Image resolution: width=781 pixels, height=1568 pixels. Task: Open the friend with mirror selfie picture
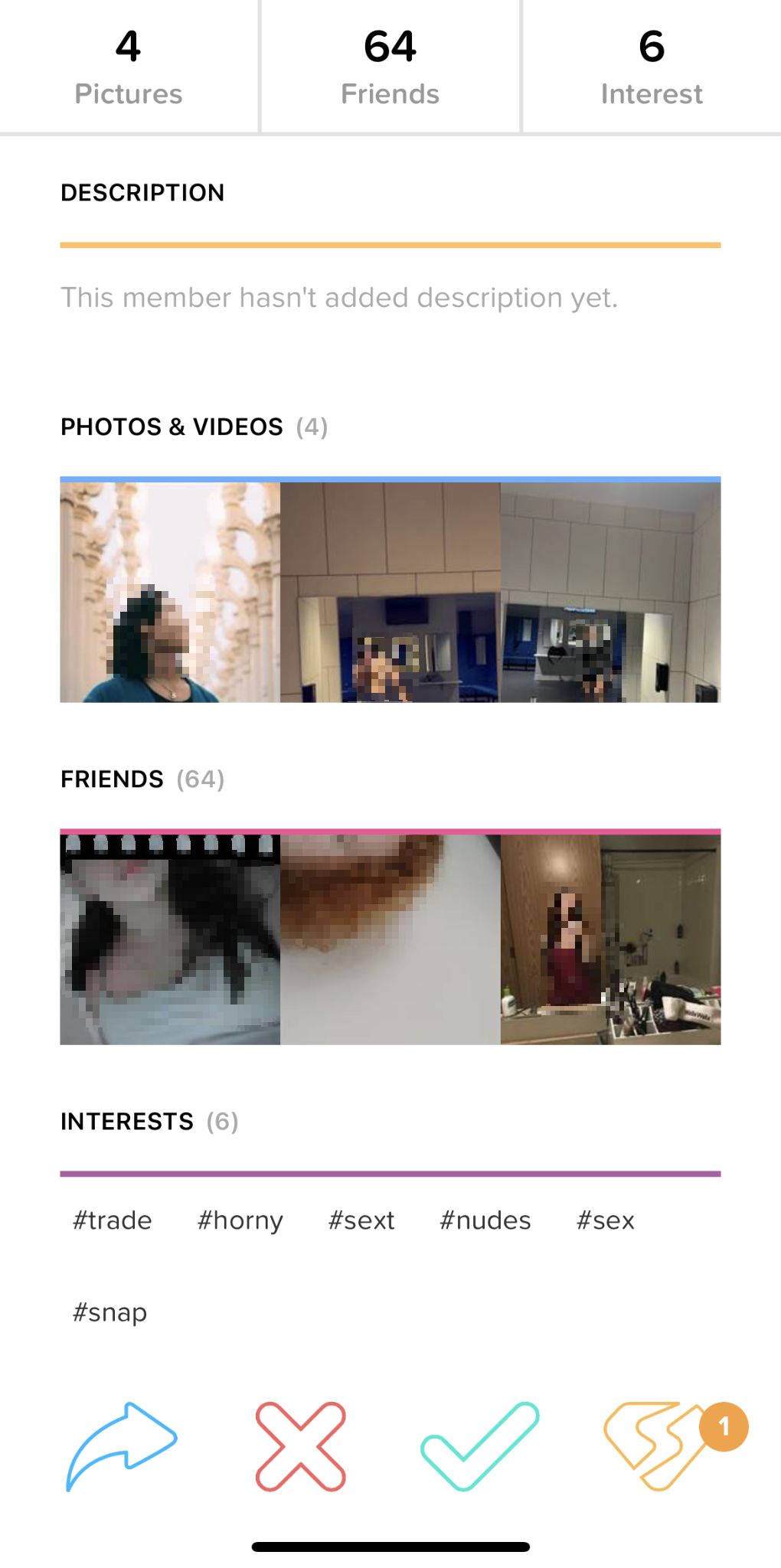pos(611,939)
